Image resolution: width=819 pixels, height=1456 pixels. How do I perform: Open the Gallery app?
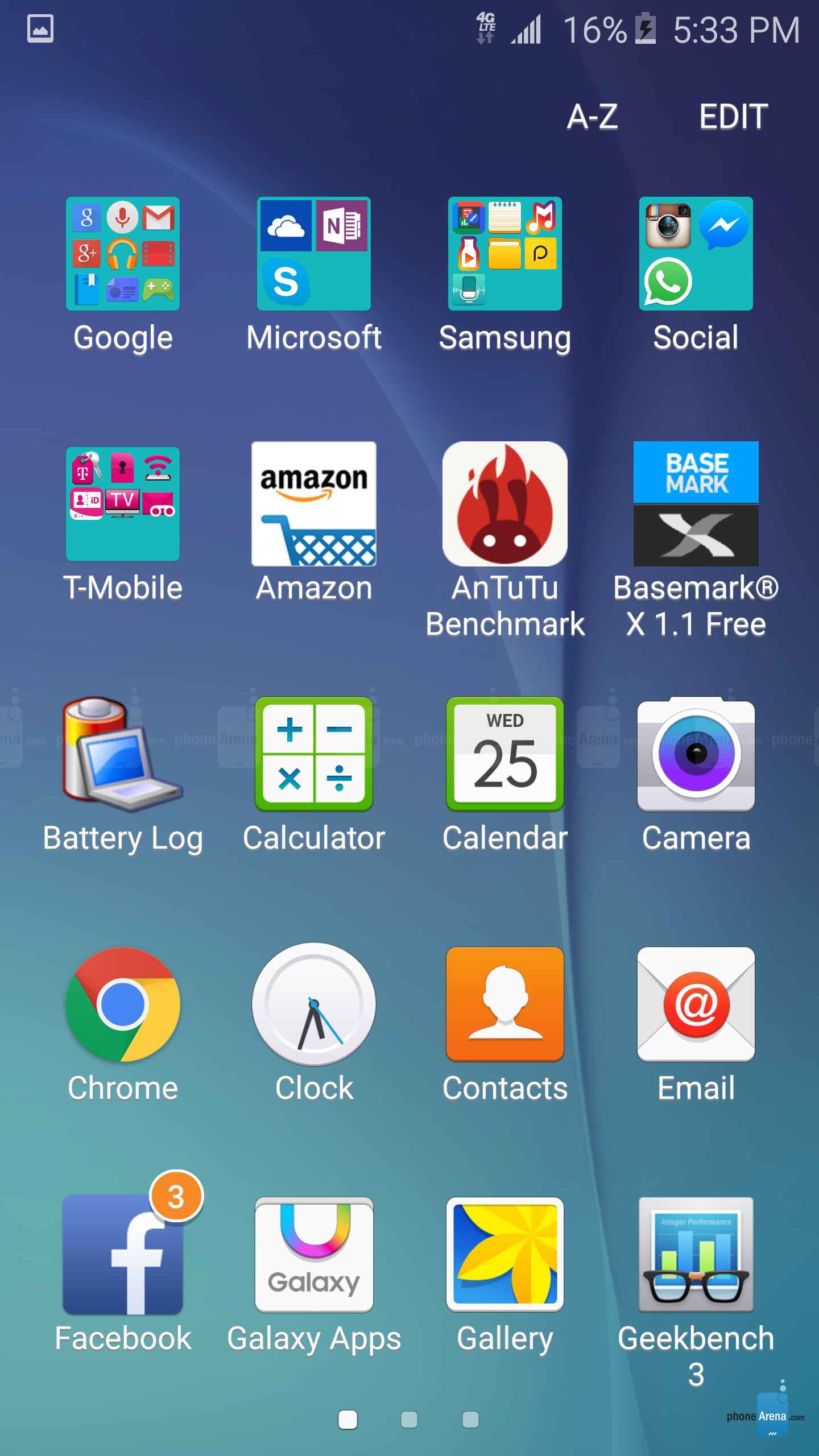pos(505,1255)
